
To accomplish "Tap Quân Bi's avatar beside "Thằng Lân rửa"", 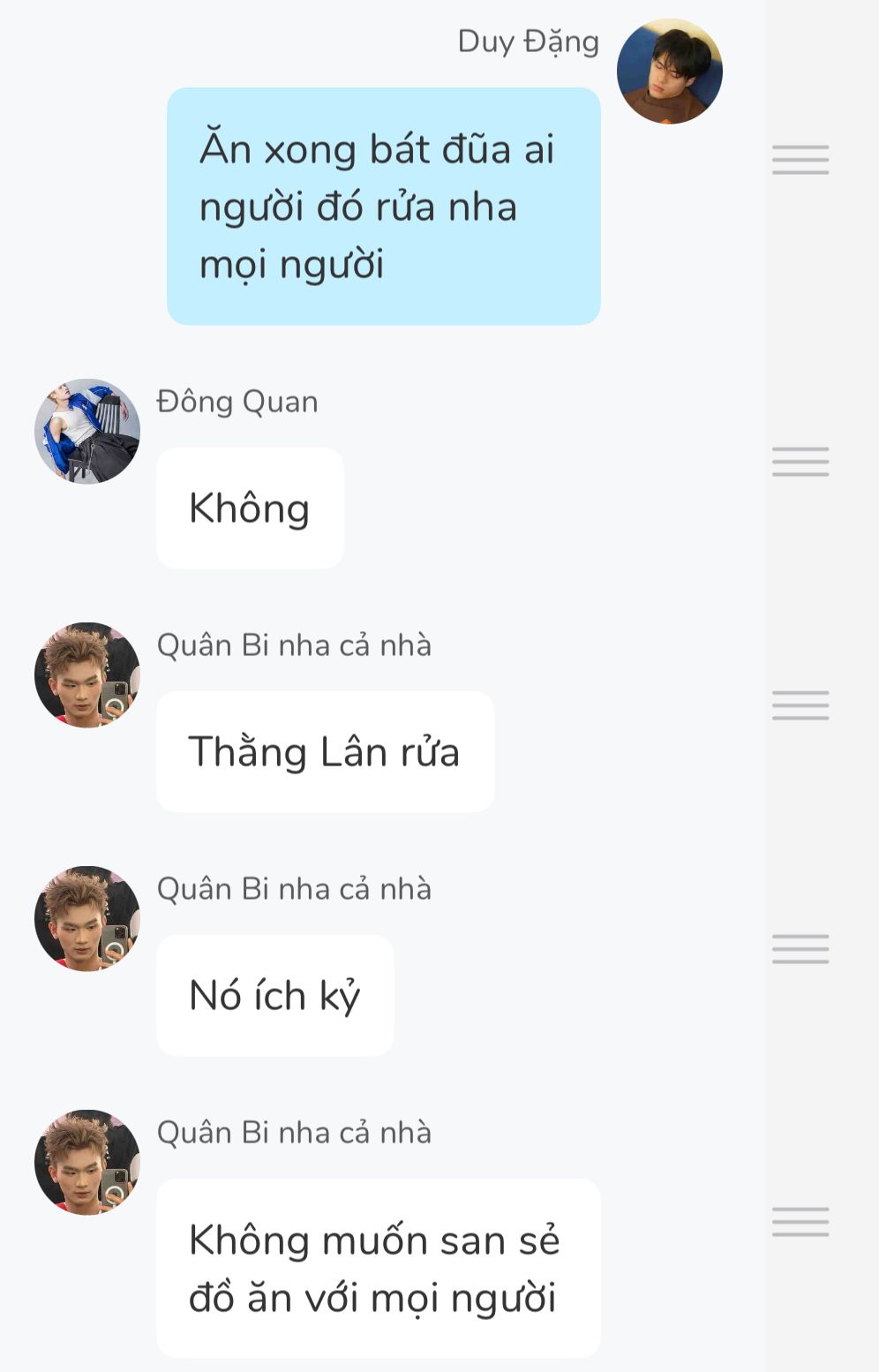I will pos(86,675).
